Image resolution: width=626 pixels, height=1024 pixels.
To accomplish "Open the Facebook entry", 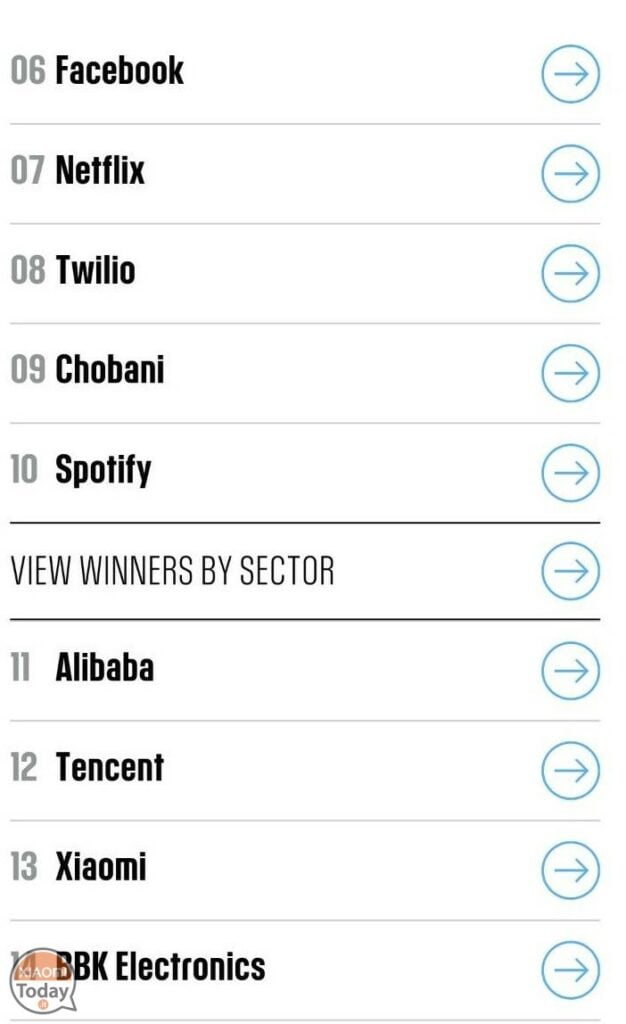I will tap(305, 73).
